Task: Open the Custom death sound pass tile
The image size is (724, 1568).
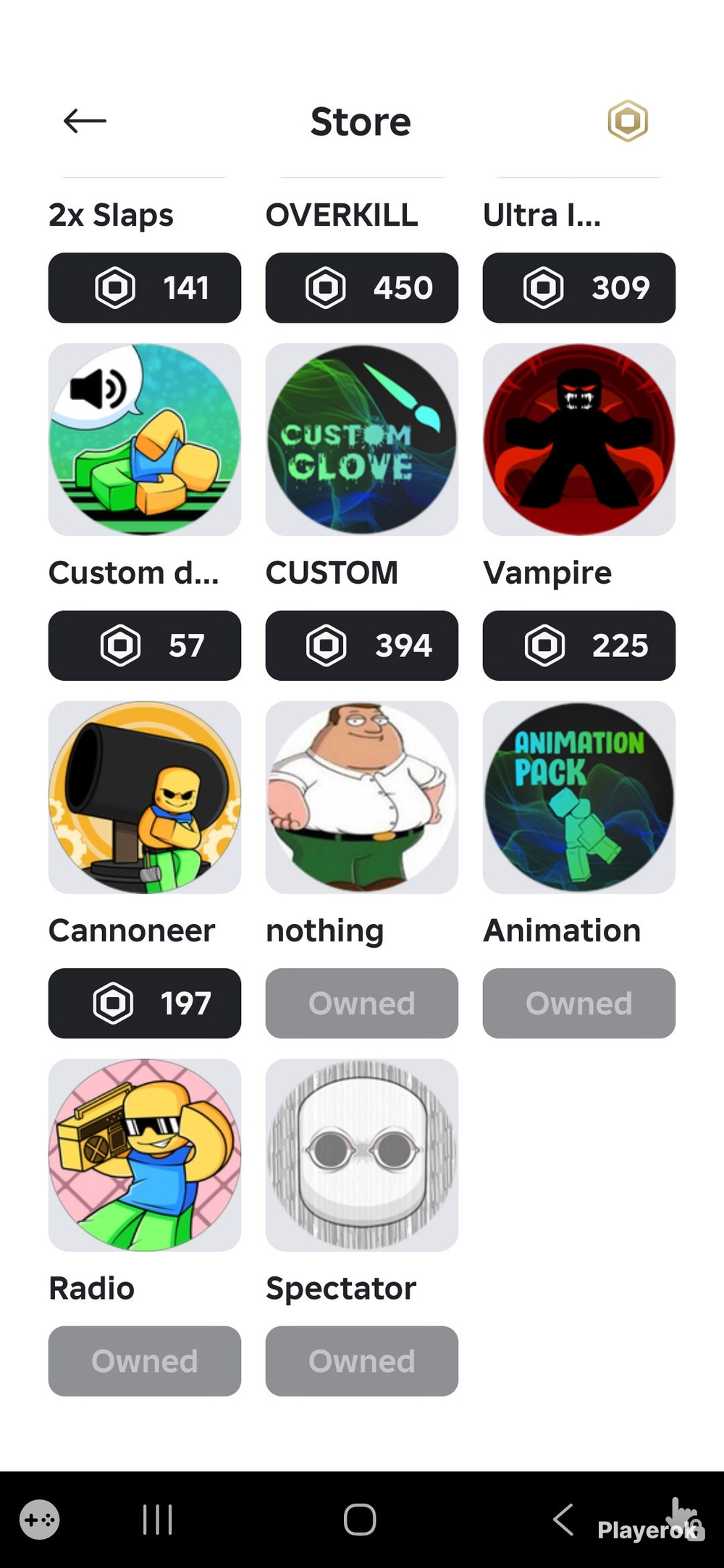Action: (x=144, y=439)
